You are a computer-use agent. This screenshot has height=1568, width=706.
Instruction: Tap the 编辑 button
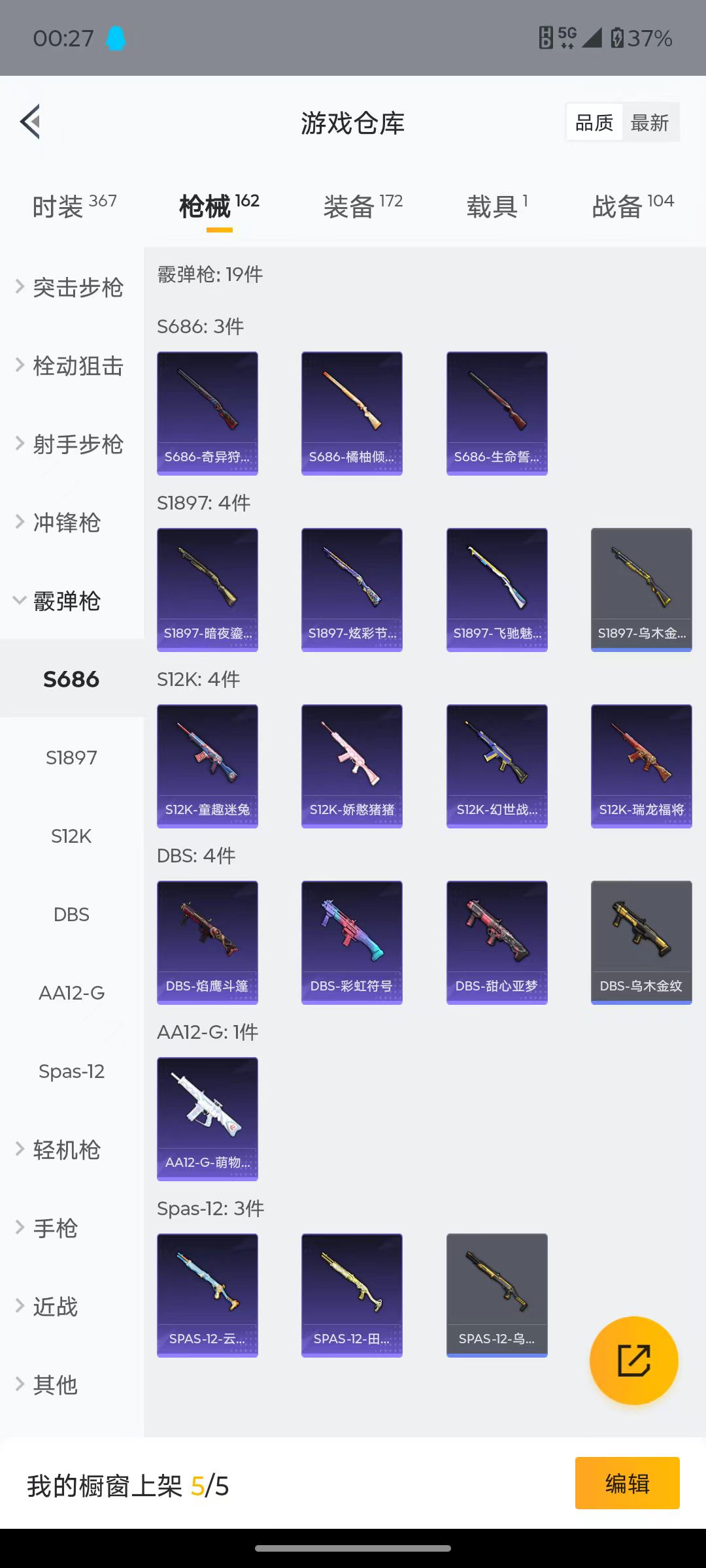pyautogui.click(x=627, y=1483)
